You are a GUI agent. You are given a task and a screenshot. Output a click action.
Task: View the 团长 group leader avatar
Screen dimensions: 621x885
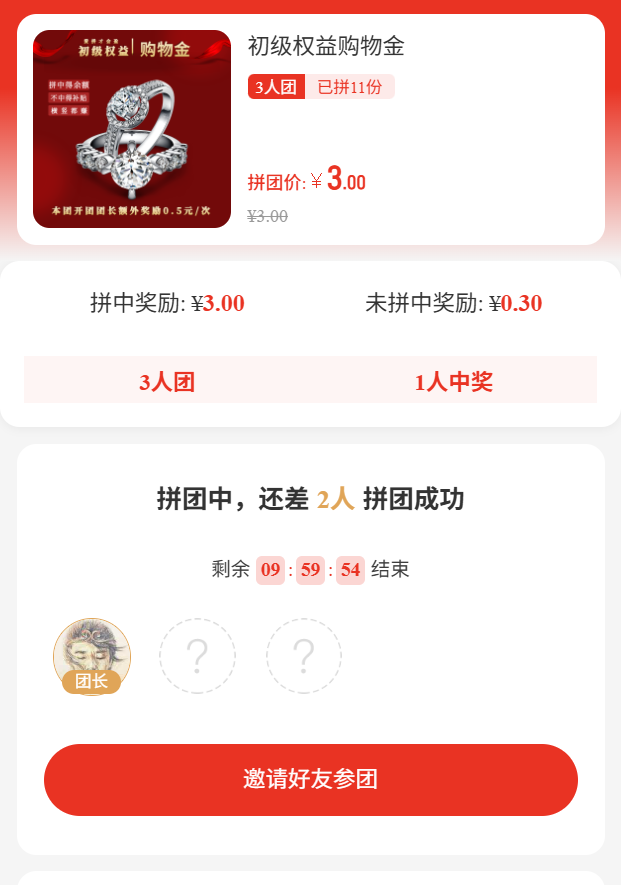coord(92,656)
